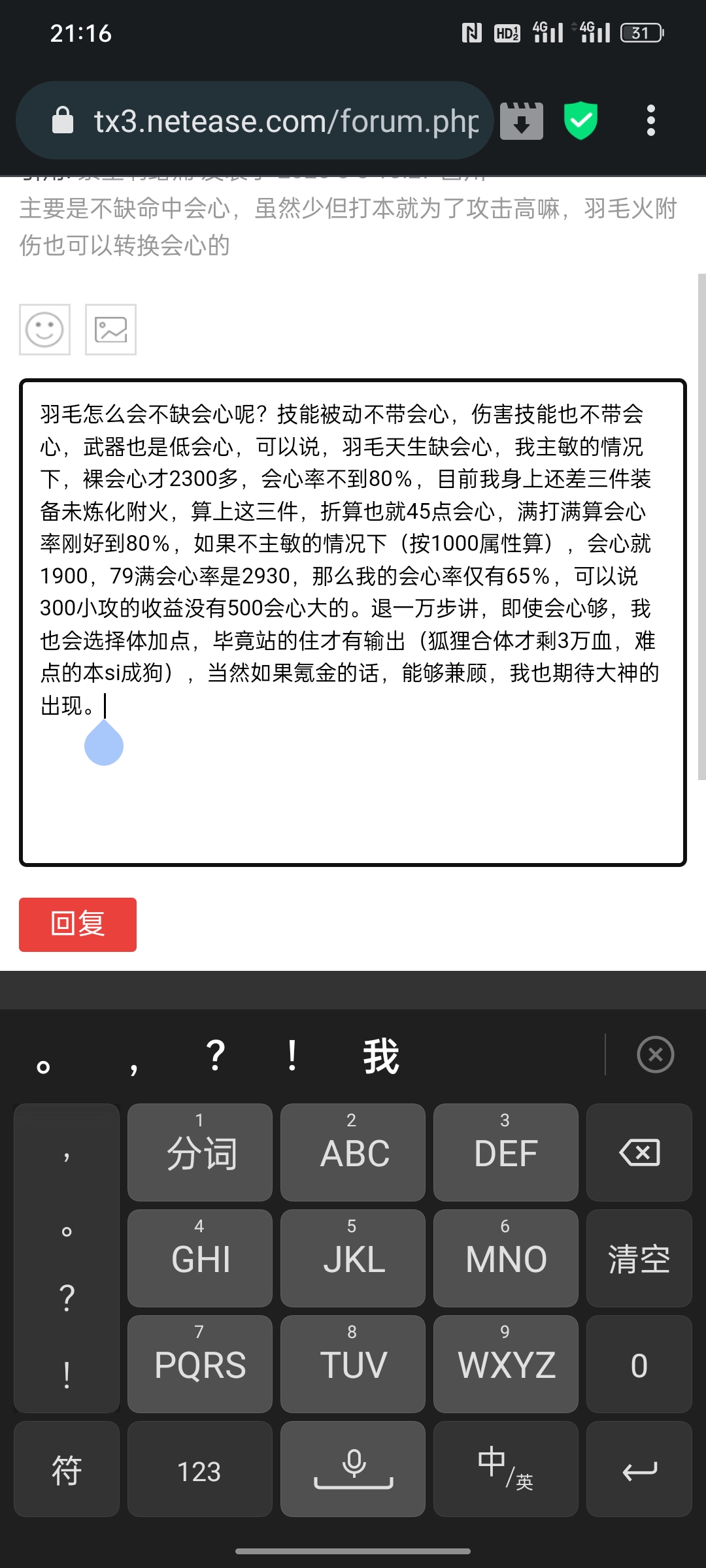This screenshot has width=706, height=1568.
Task: Open browser downloads icon beside address bar
Action: coord(521,120)
